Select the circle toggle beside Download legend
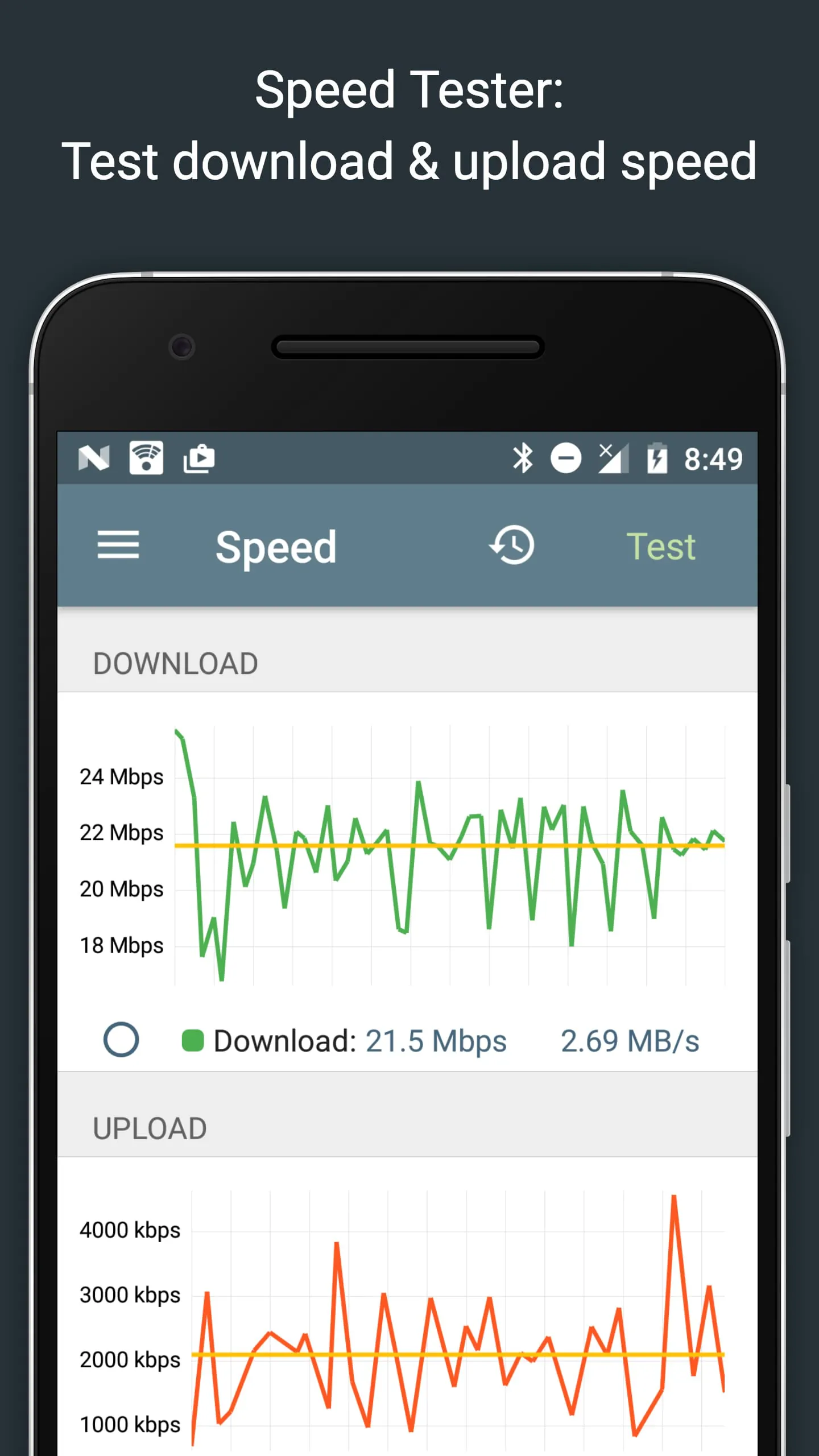Screen dimensions: 819x1456 [x=122, y=1039]
